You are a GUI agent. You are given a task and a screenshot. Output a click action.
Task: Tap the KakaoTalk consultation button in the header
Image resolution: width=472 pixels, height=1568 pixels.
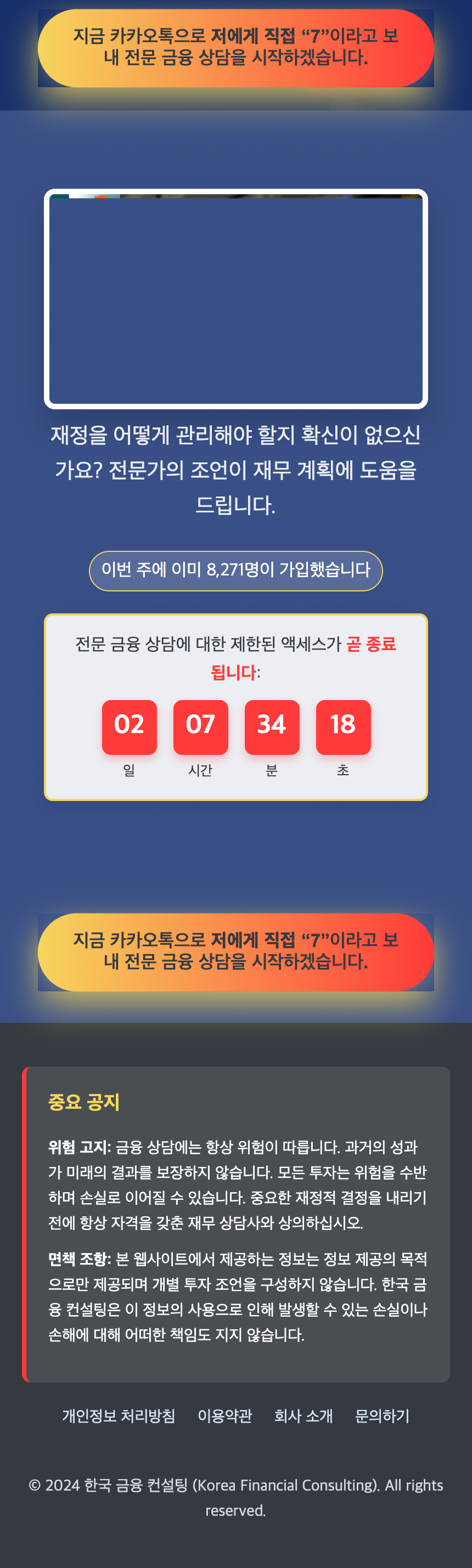[x=235, y=48]
